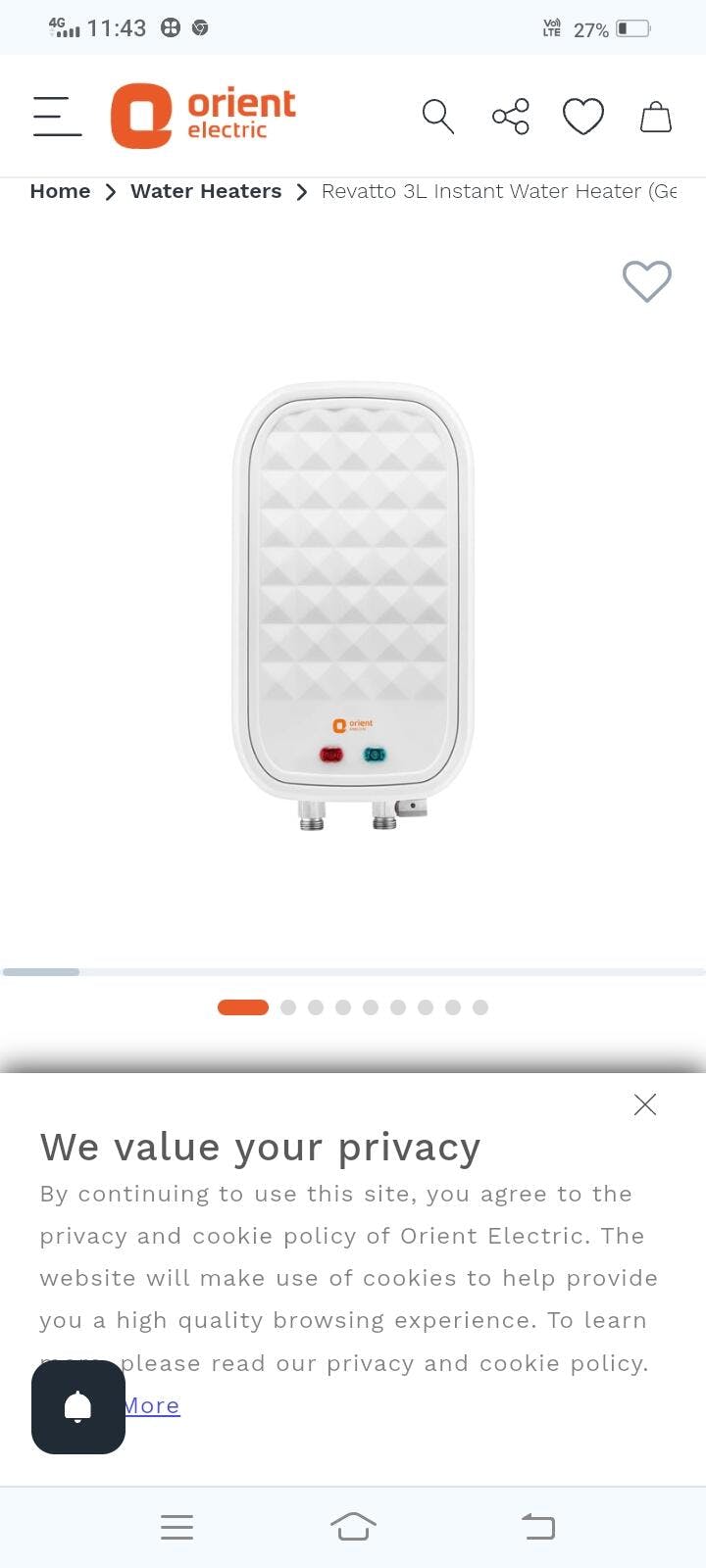Open Water Heaters breadcrumb link
Image resolution: width=706 pixels, height=1568 pixels.
coord(206,191)
